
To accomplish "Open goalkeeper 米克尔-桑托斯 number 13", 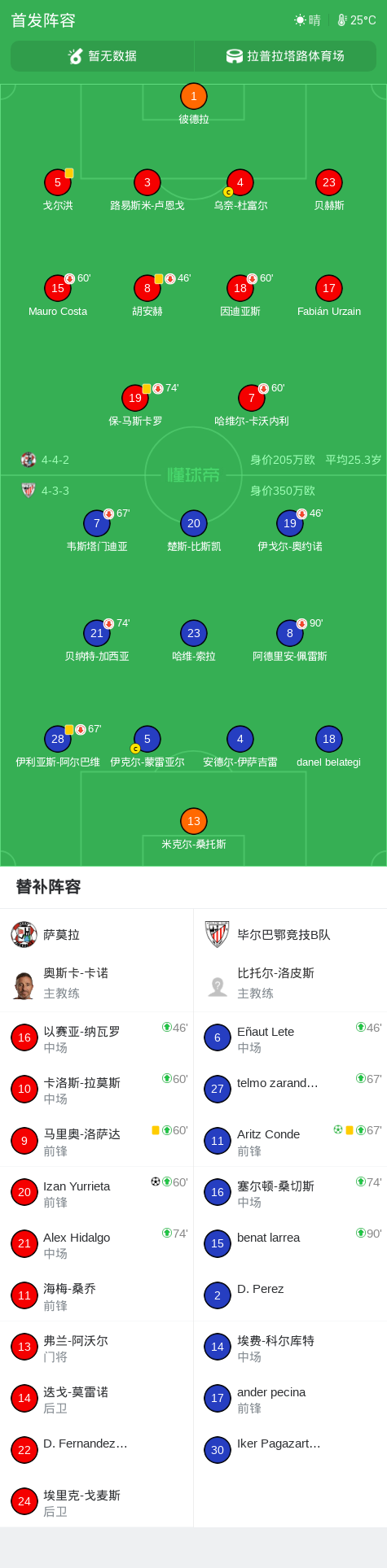I will coord(194,829).
